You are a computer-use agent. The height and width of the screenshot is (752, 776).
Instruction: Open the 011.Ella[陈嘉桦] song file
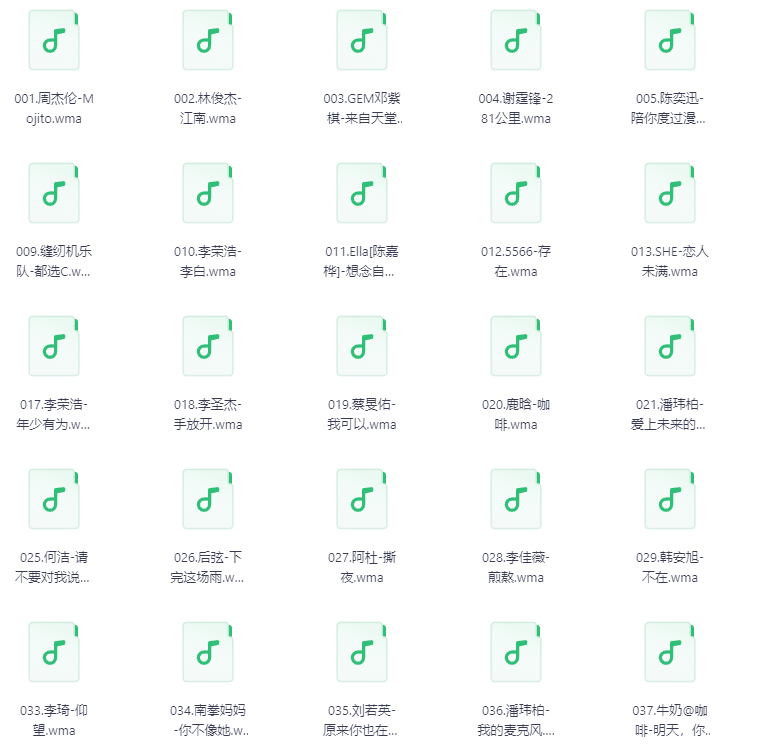362,192
